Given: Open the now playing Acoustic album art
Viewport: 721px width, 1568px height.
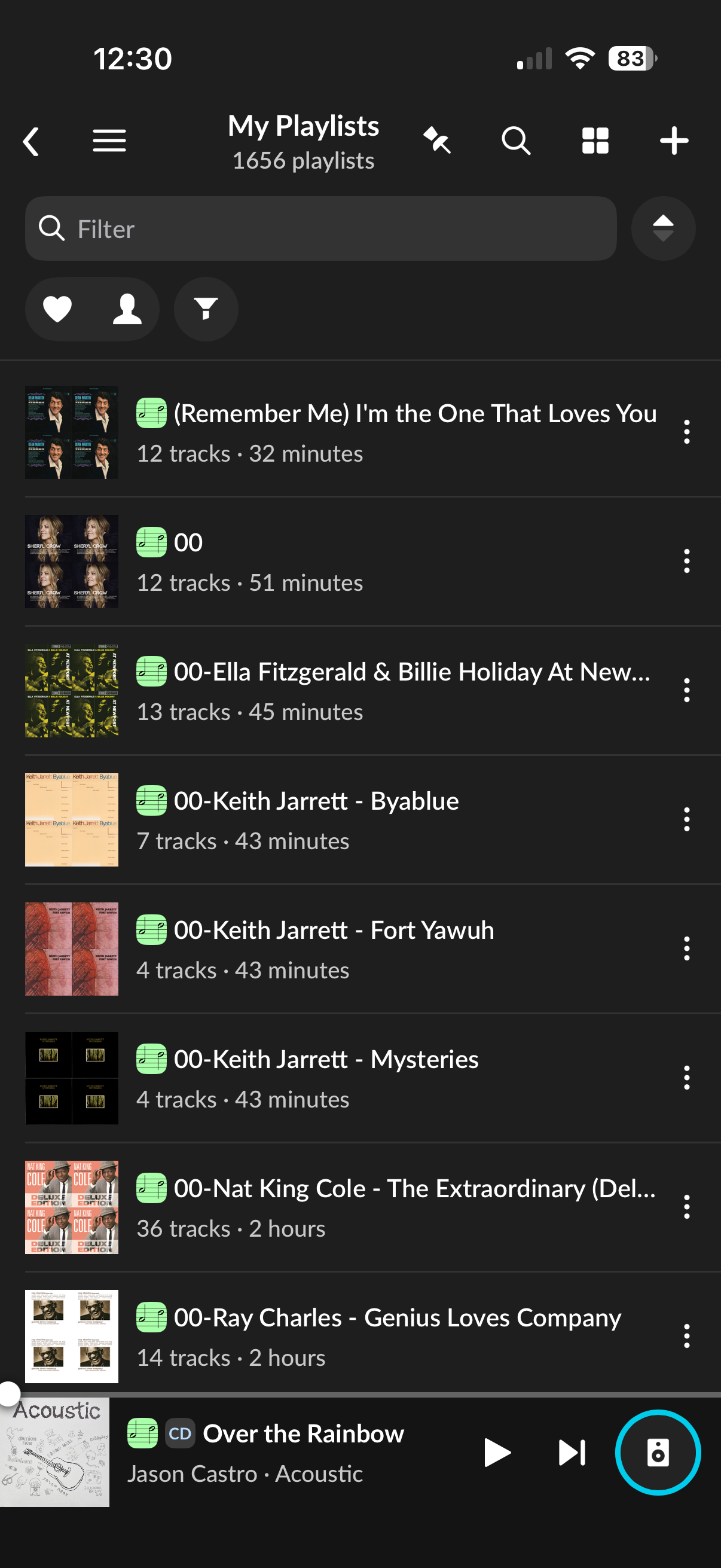Looking at the screenshot, I should coord(55,1453).
